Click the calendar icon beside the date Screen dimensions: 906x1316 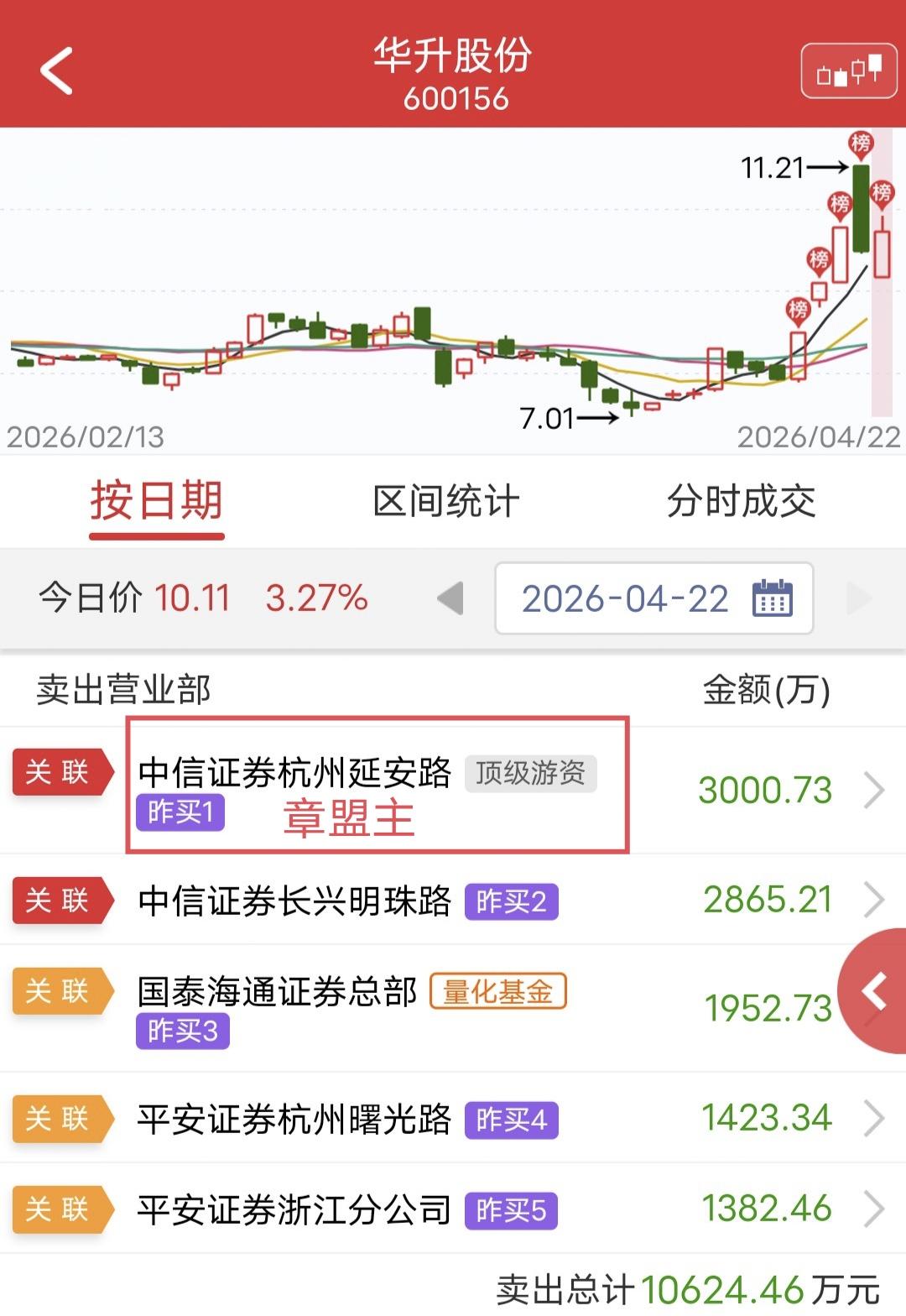(771, 598)
